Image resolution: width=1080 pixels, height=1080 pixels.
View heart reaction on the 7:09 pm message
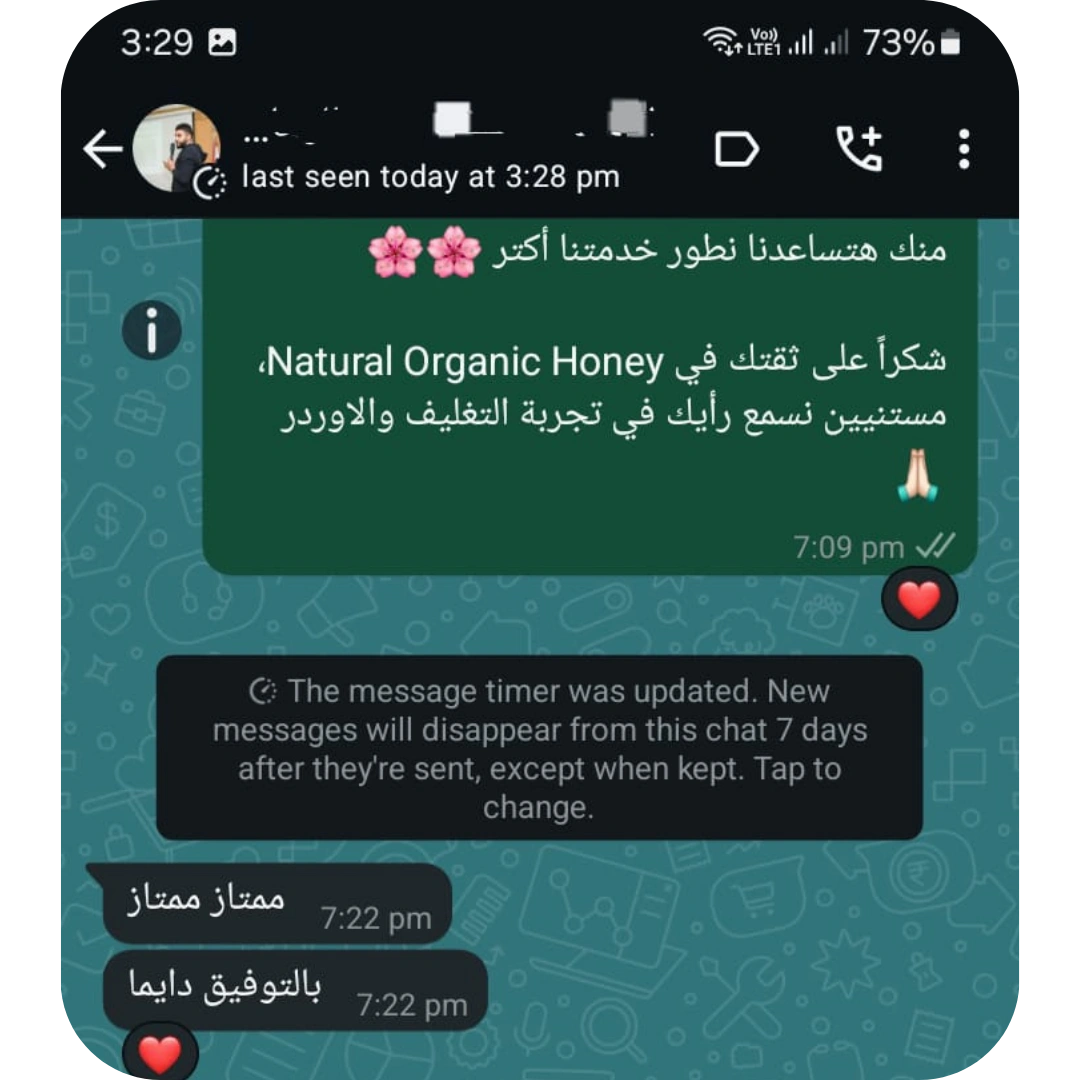919,600
